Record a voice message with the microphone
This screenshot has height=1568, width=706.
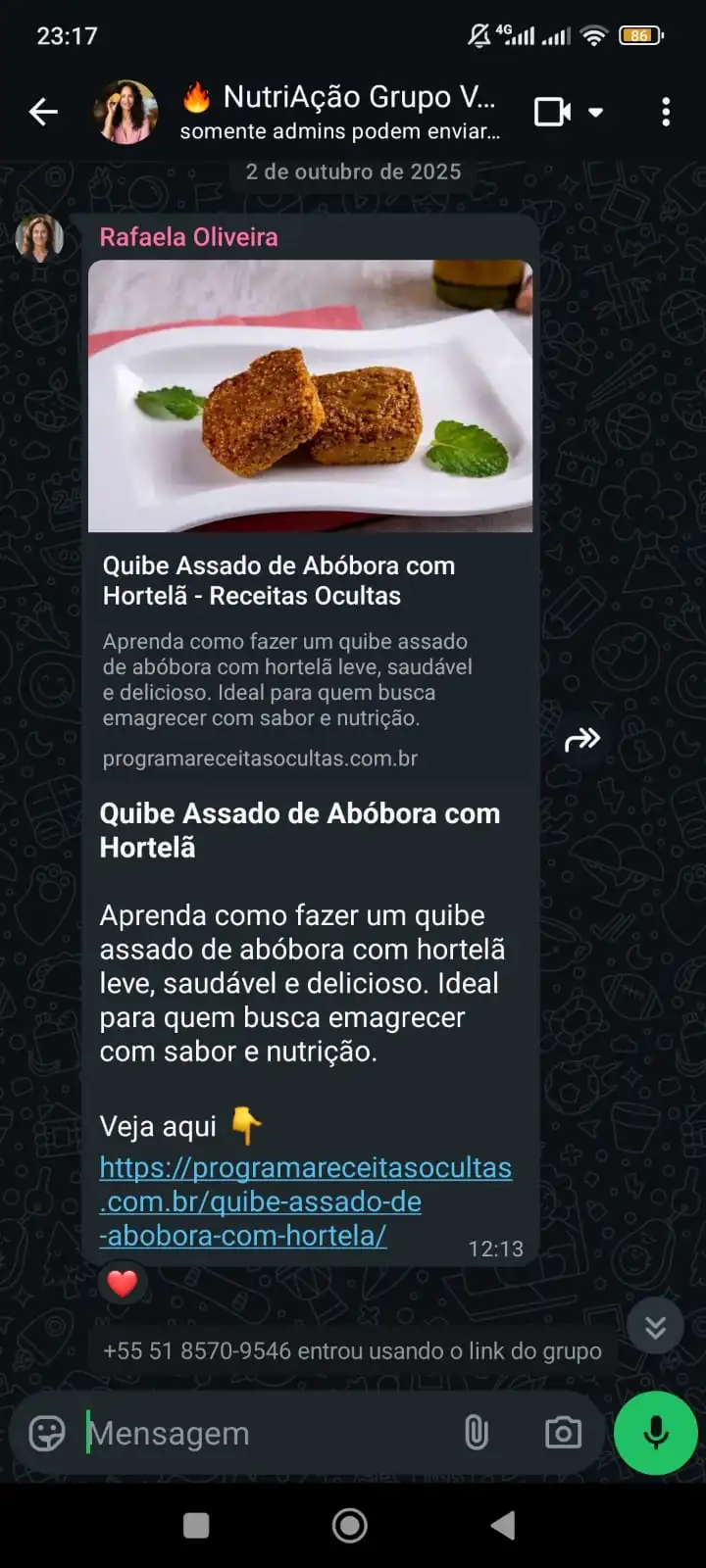tap(655, 1433)
